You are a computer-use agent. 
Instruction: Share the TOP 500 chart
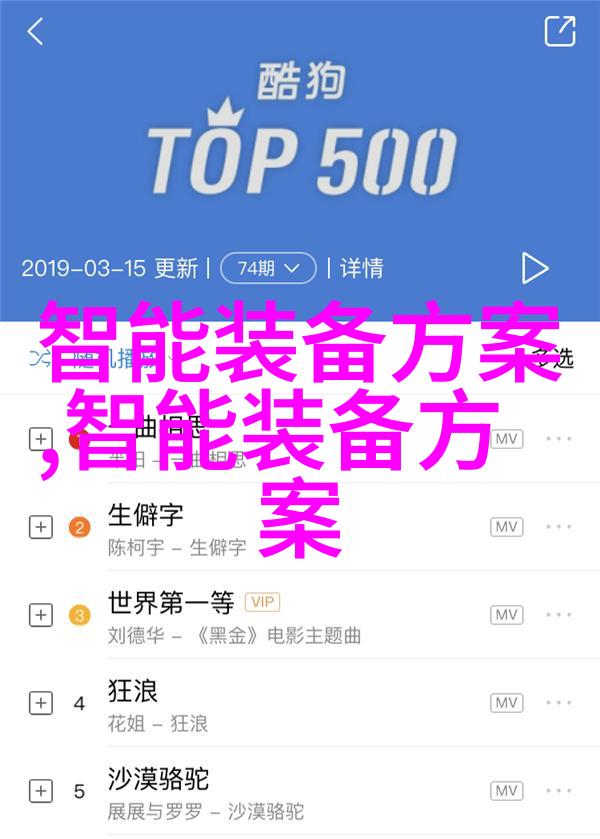click(559, 31)
